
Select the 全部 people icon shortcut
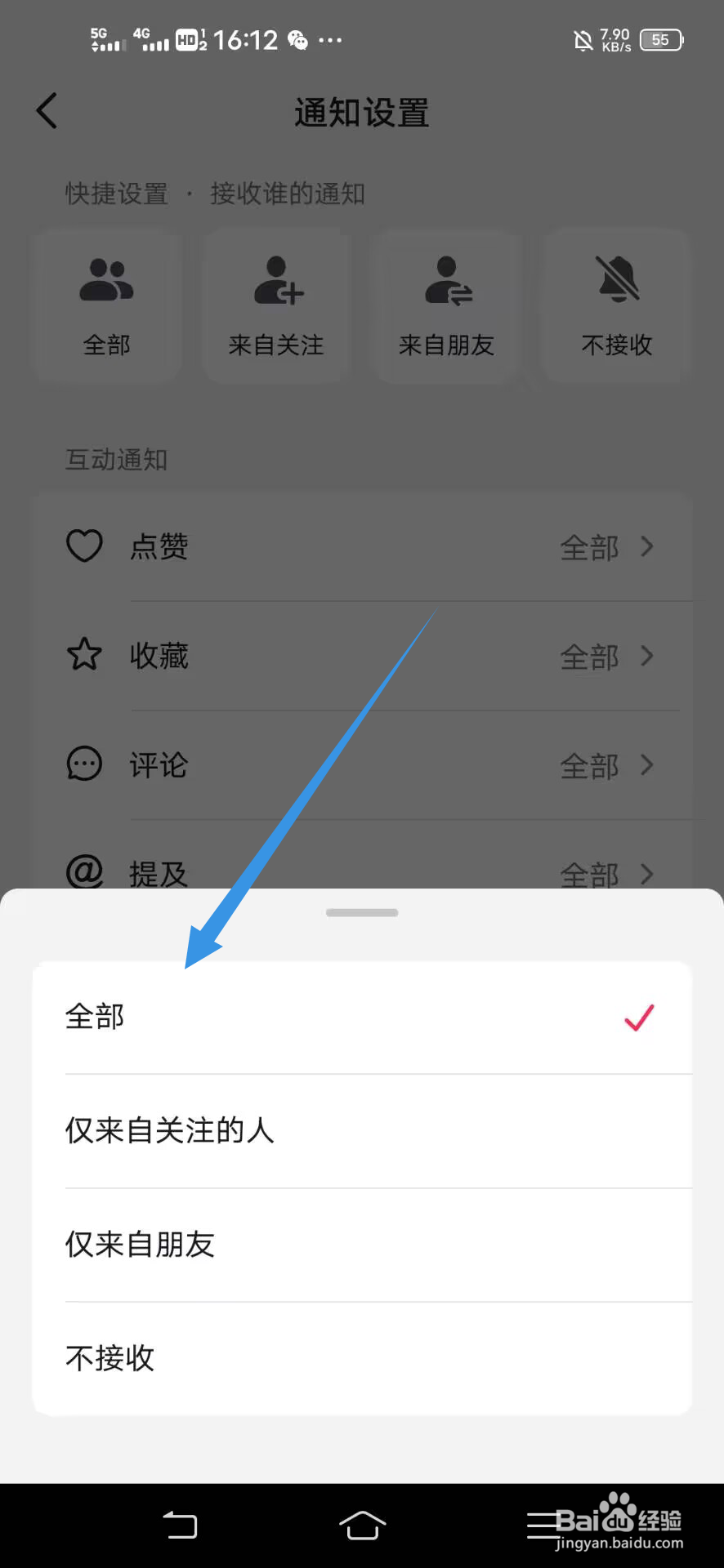pyautogui.click(x=106, y=281)
